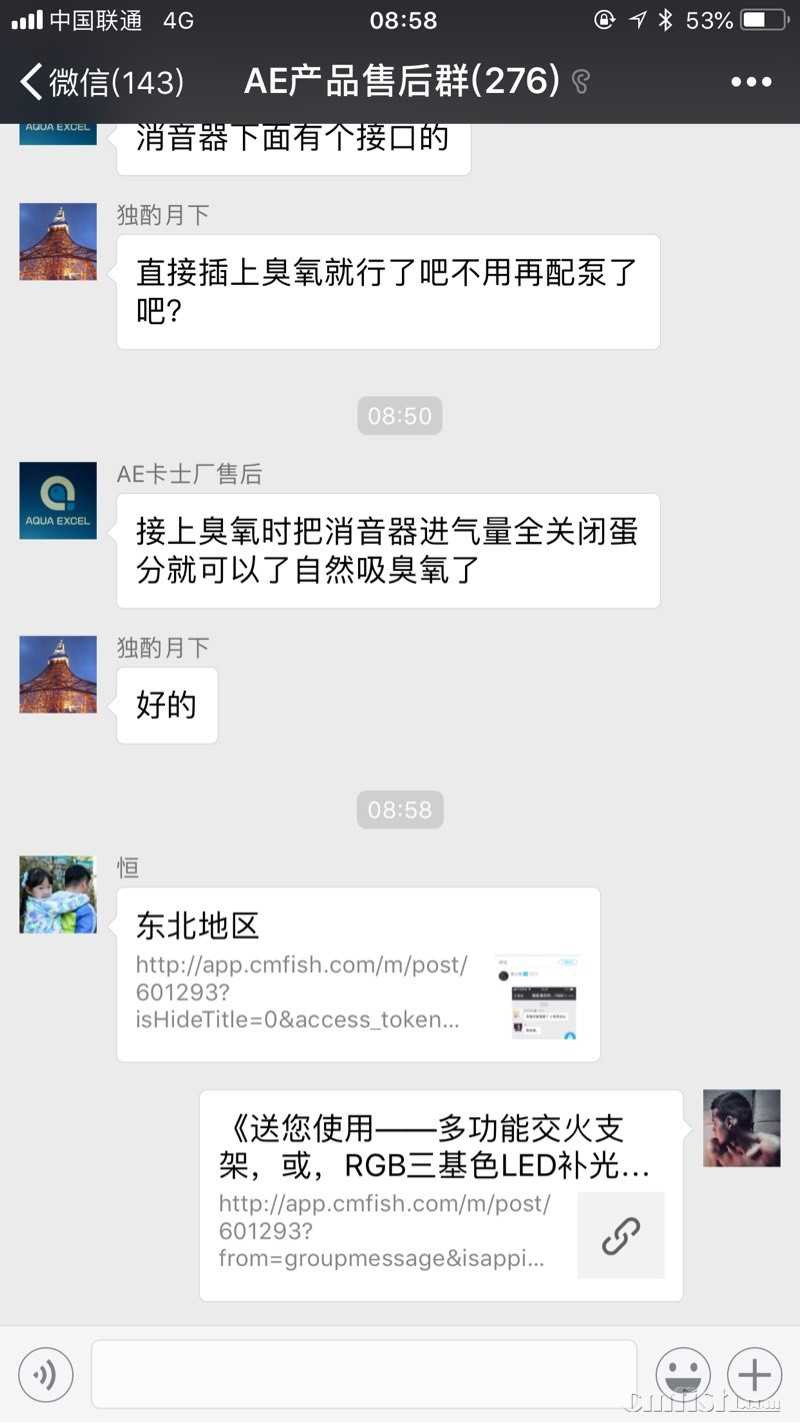Open the group chat overflow menu
The width and height of the screenshot is (800, 1423).
751,82
